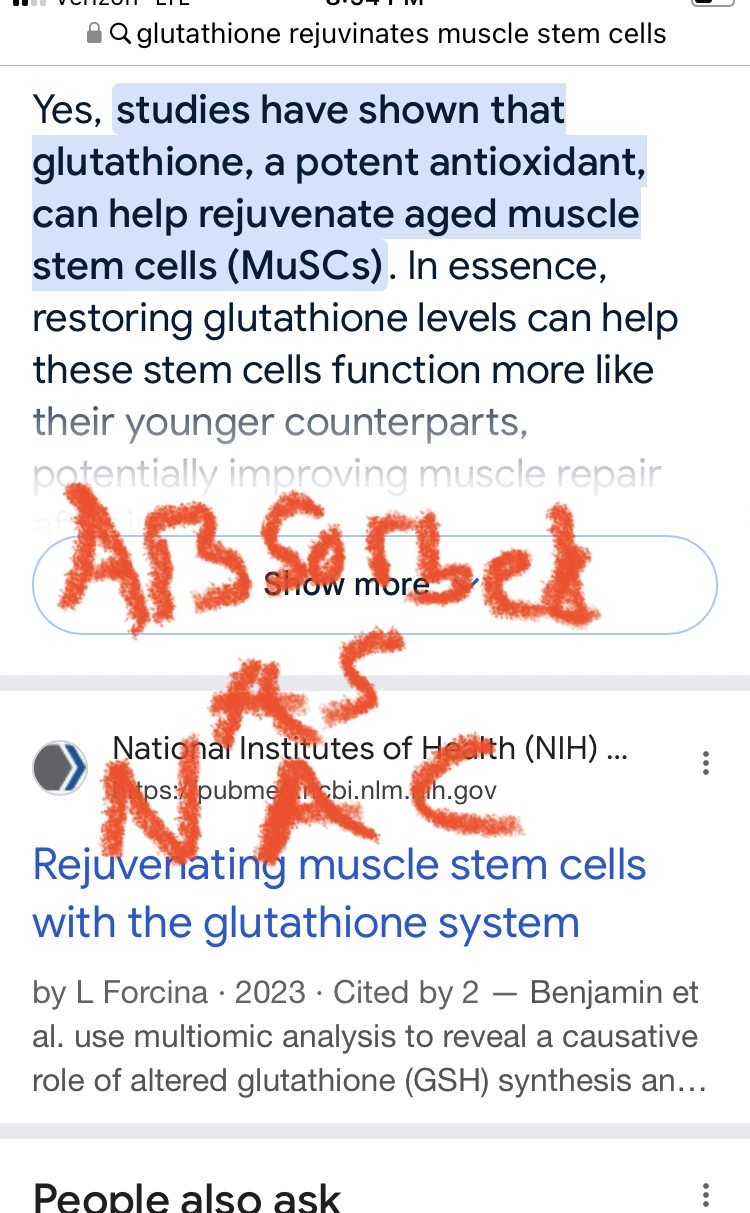Open 'Rejuvenating muscle stem cells with the glutathione system' result
This screenshot has height=1213, width=750.
coord(339,893)
